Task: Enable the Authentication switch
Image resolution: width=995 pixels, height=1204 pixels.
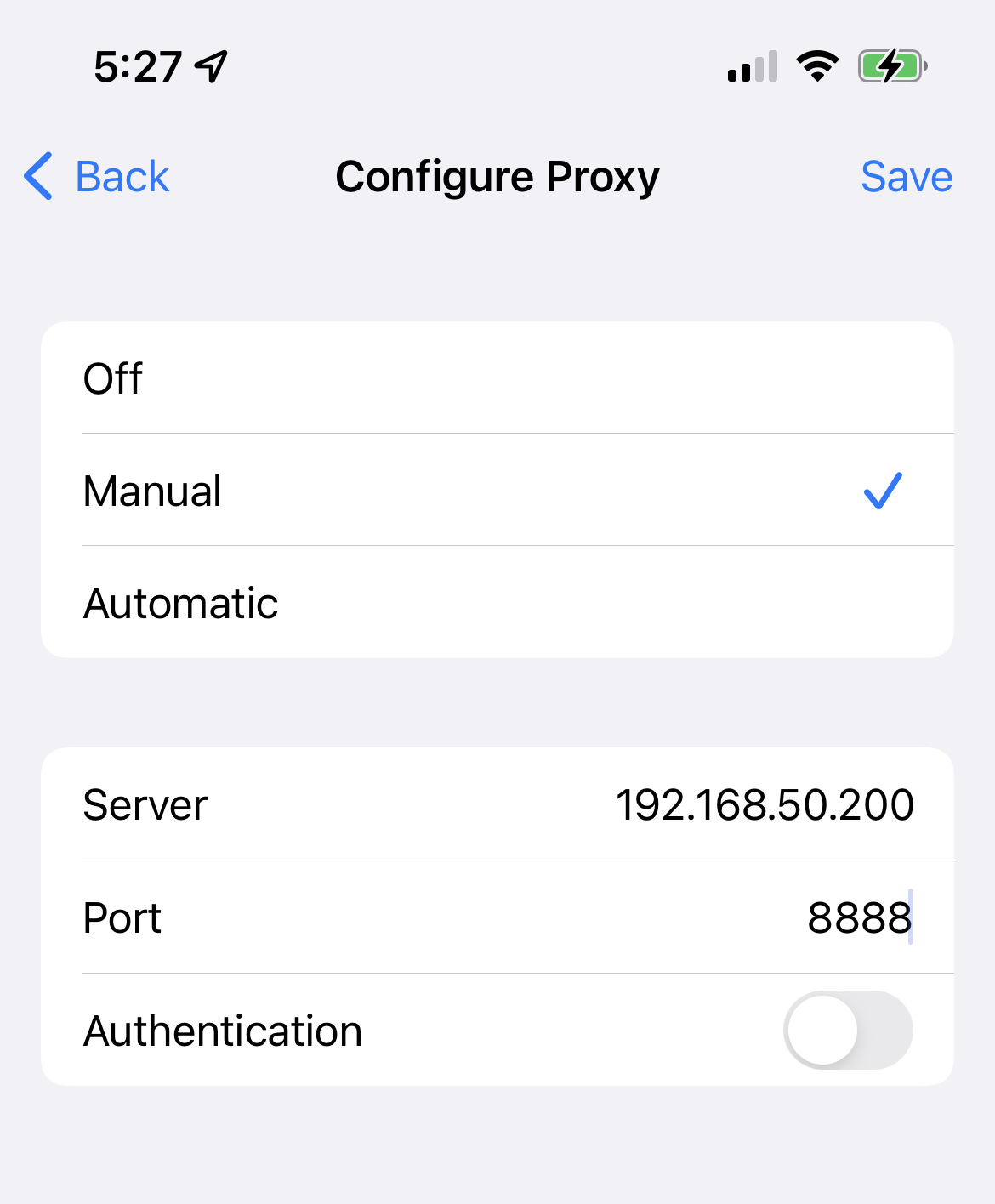Action: coord(847,1030)
